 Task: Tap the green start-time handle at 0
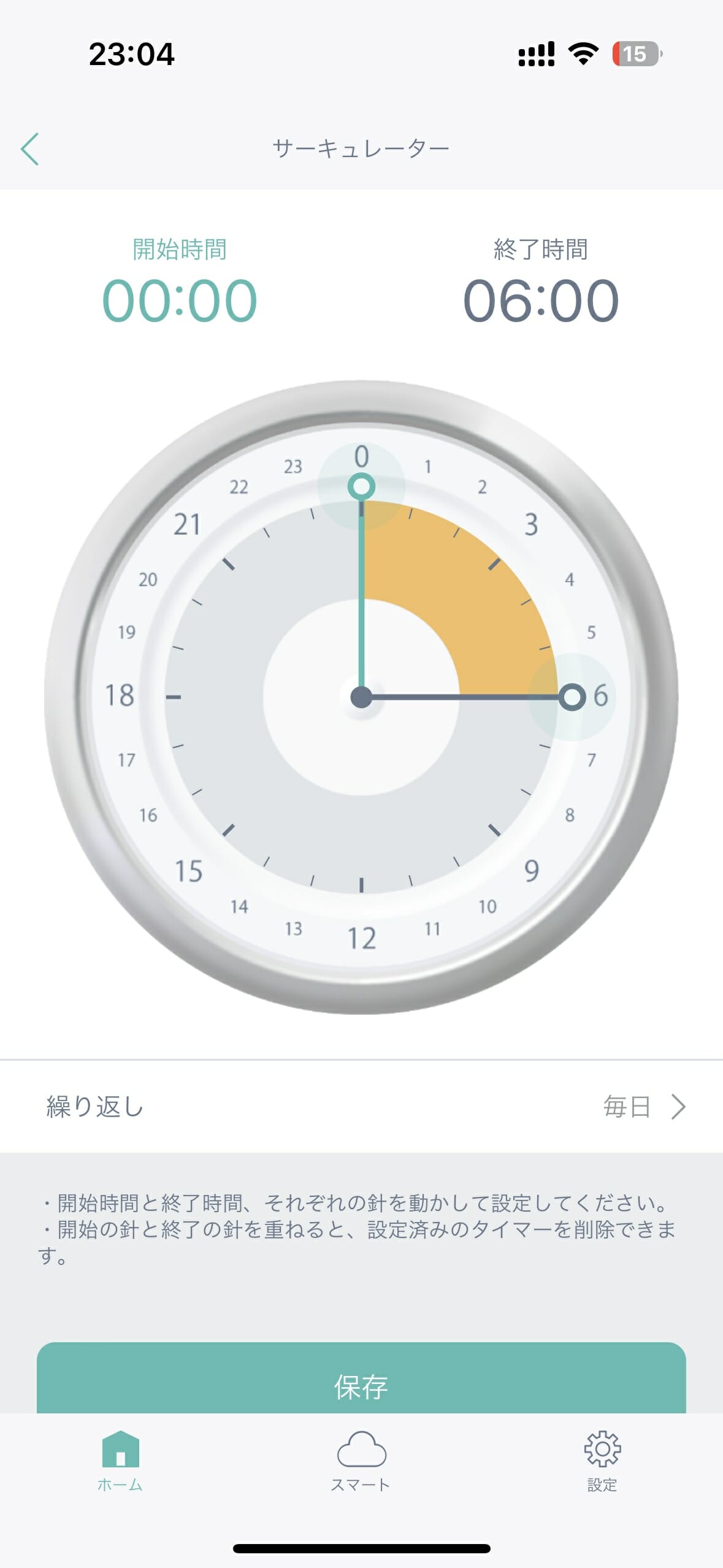[x=361, y=486]
